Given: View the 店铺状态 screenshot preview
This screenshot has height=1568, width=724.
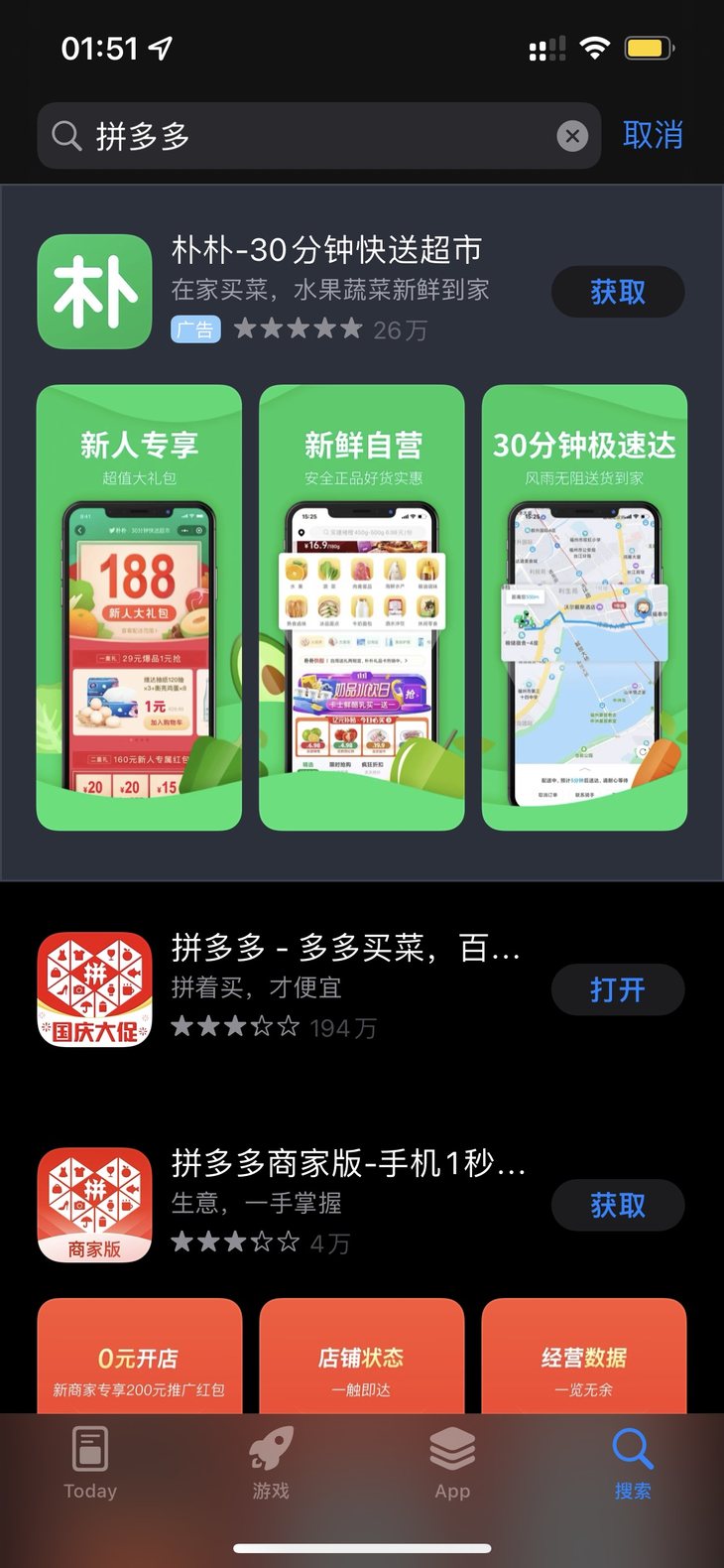Looking at the screenshot, I should (362, 1358).
